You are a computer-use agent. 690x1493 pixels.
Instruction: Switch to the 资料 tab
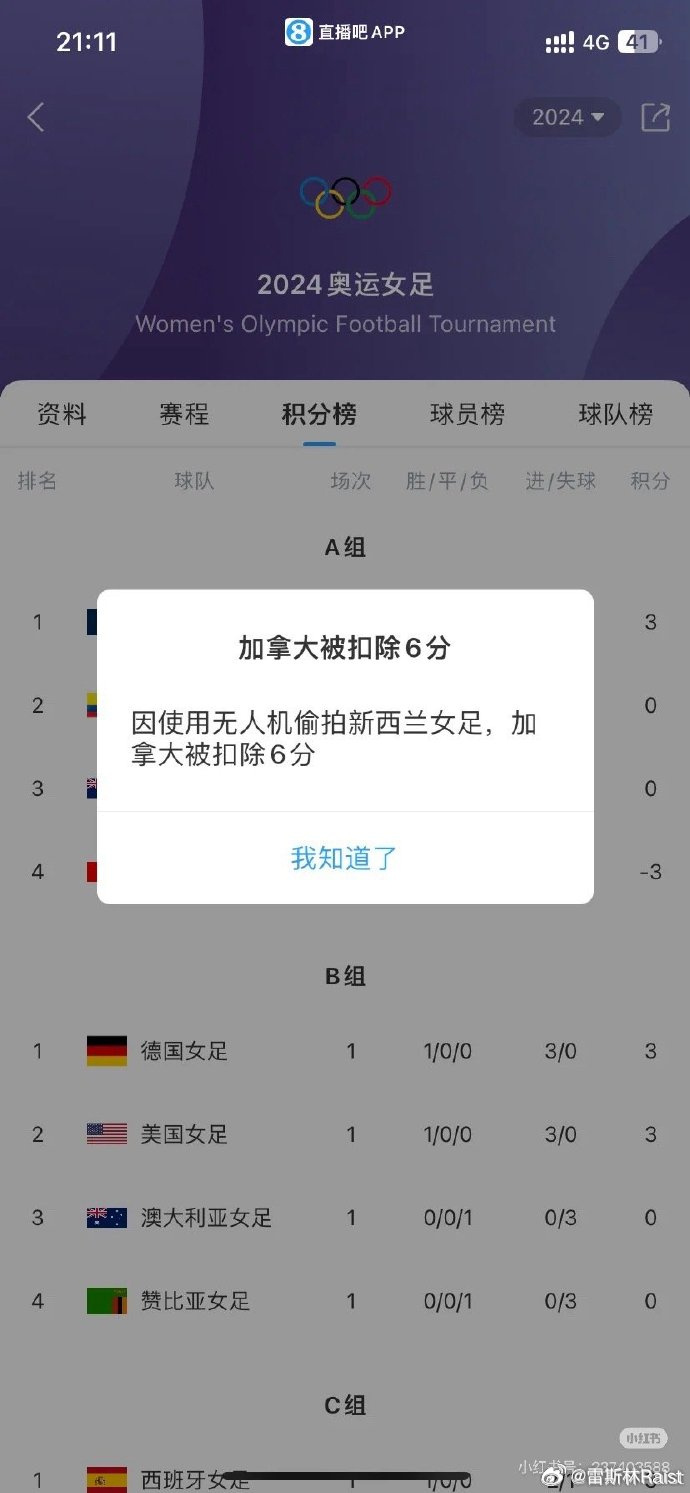(62, 414)
